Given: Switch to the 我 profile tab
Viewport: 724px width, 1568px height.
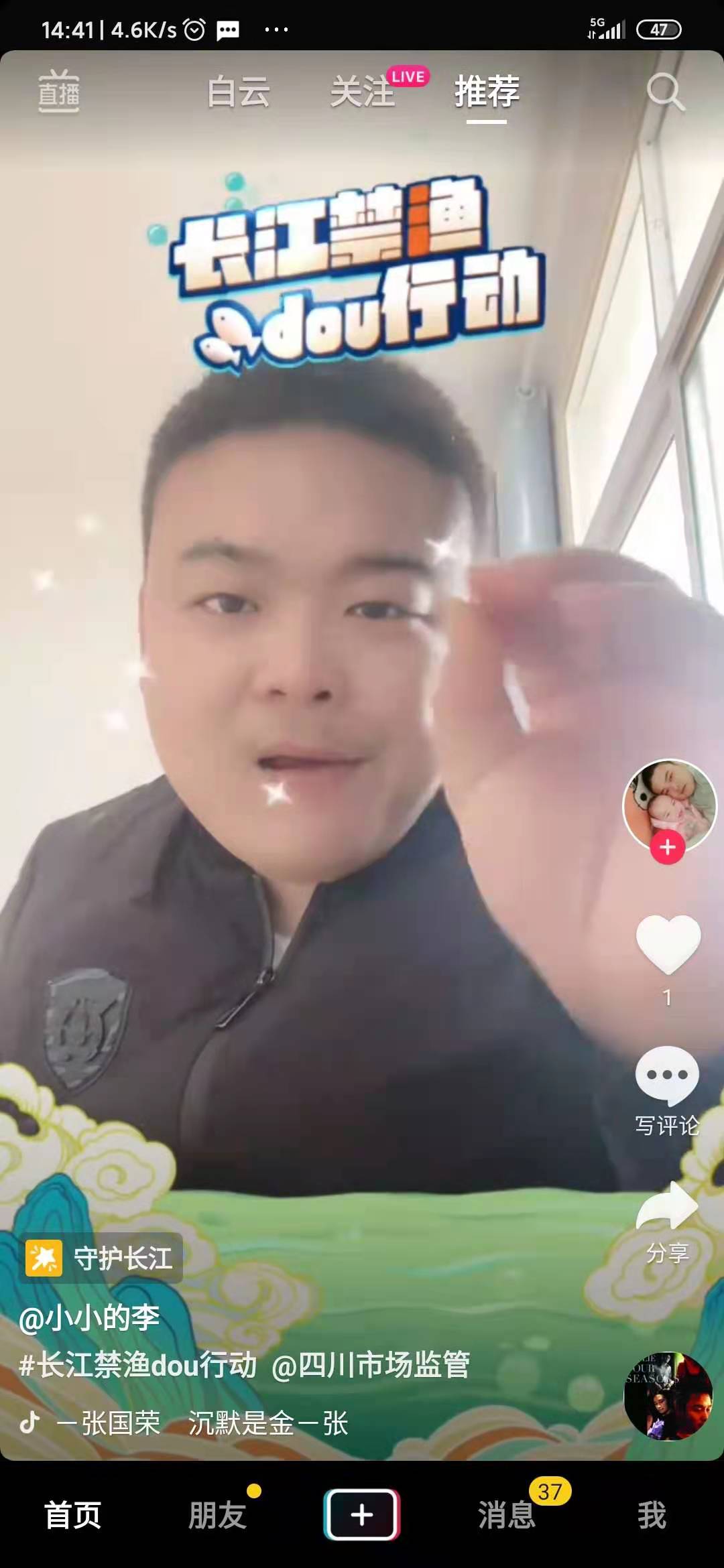Looking at the screenshot, I should click(652, 1515).
